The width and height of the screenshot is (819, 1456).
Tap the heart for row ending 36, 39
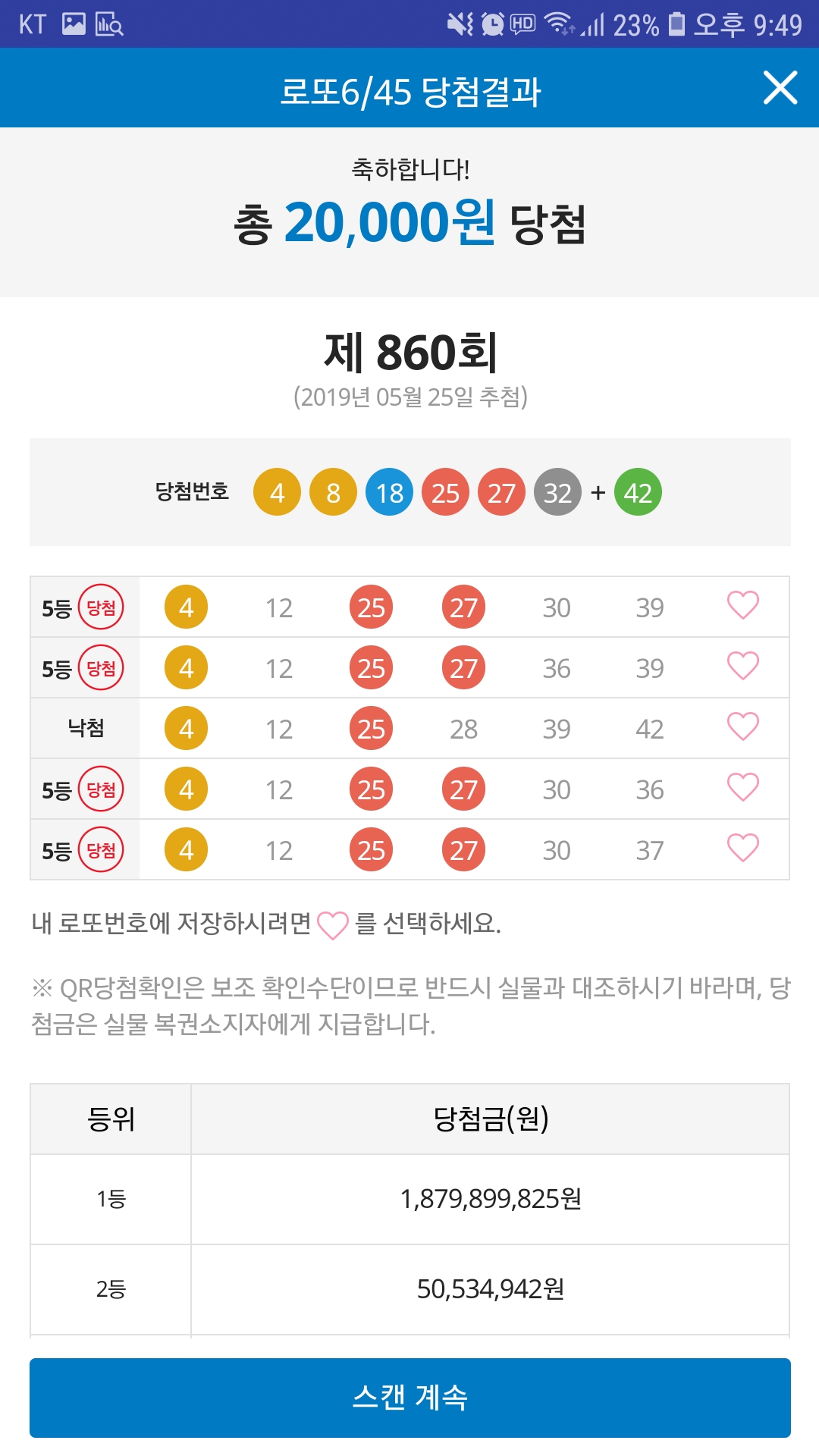[x=743, y=666]
